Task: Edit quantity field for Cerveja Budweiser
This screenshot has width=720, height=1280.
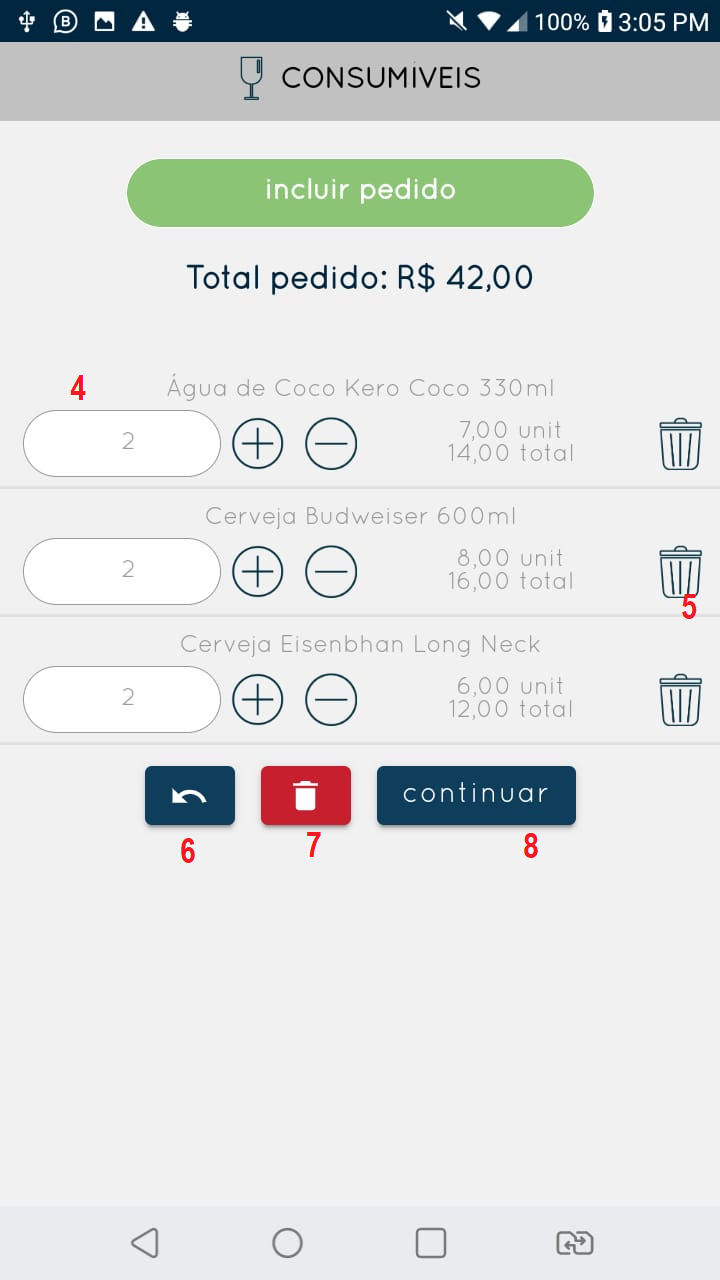Action: coord(122,571)
